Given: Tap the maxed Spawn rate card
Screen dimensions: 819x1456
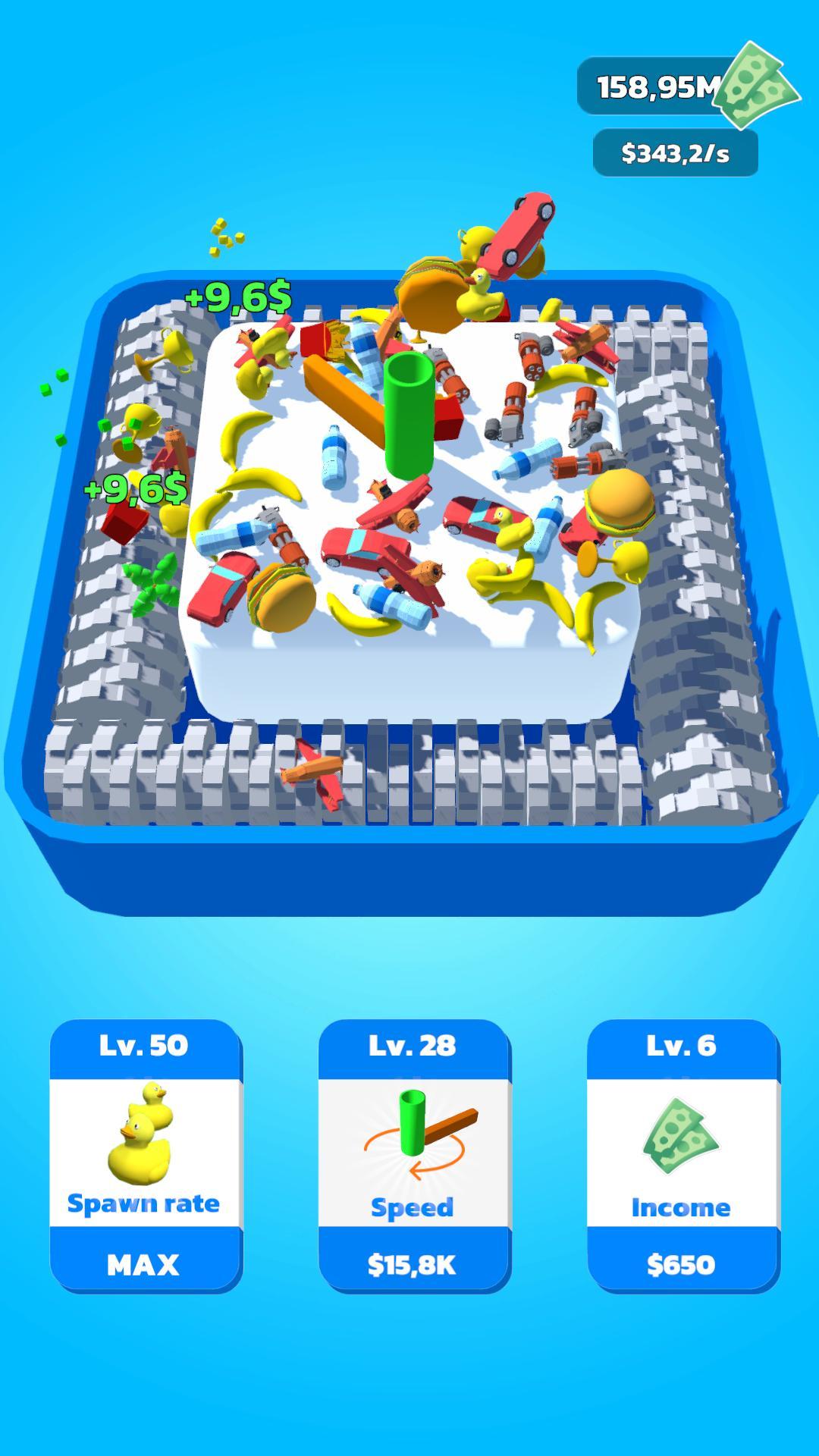Looking at the screenshot, I should (146, 1156).
